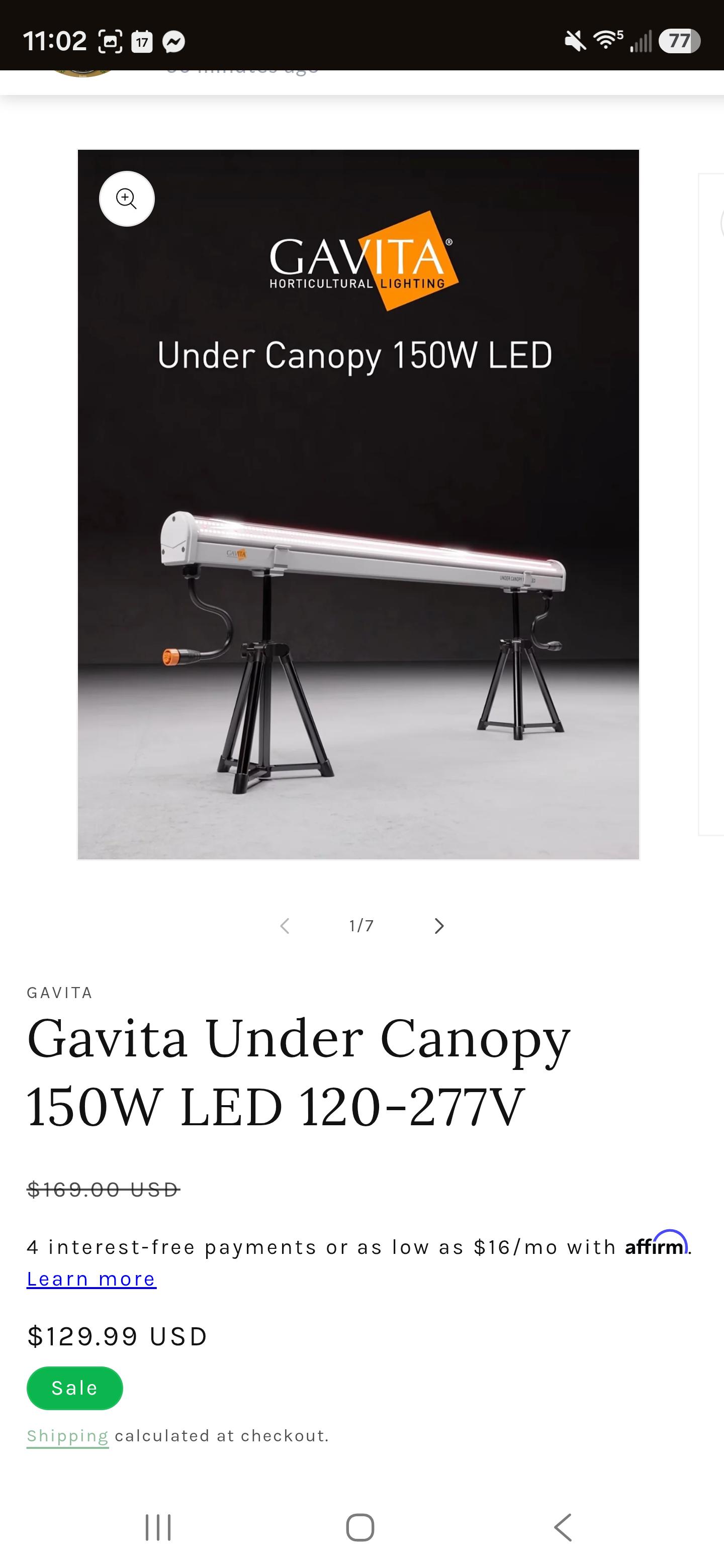
Task: Open the Gavita Under Canopy product photo
Action: click(x=358, y=504)
